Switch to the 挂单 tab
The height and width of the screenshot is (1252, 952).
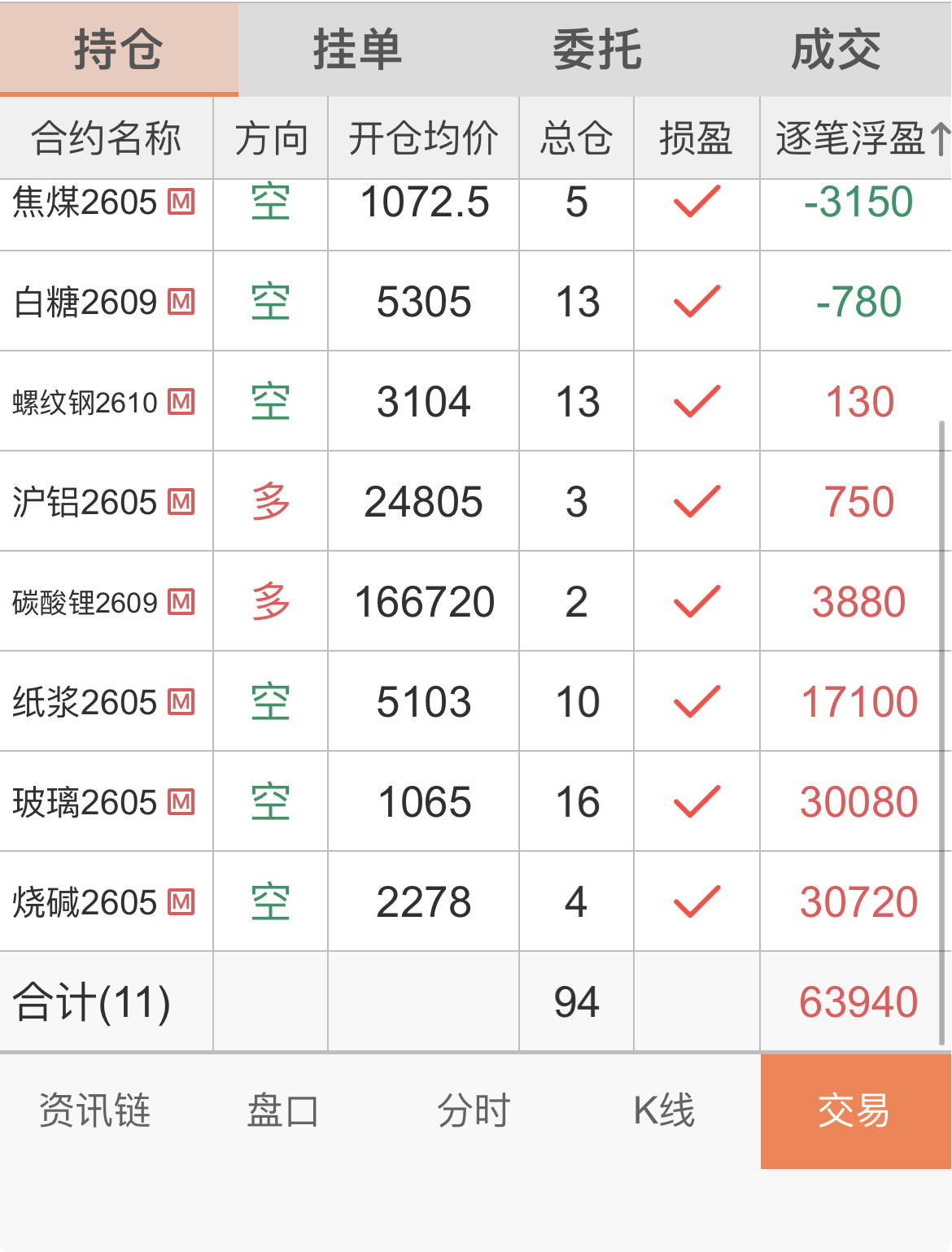coord(356,49)
